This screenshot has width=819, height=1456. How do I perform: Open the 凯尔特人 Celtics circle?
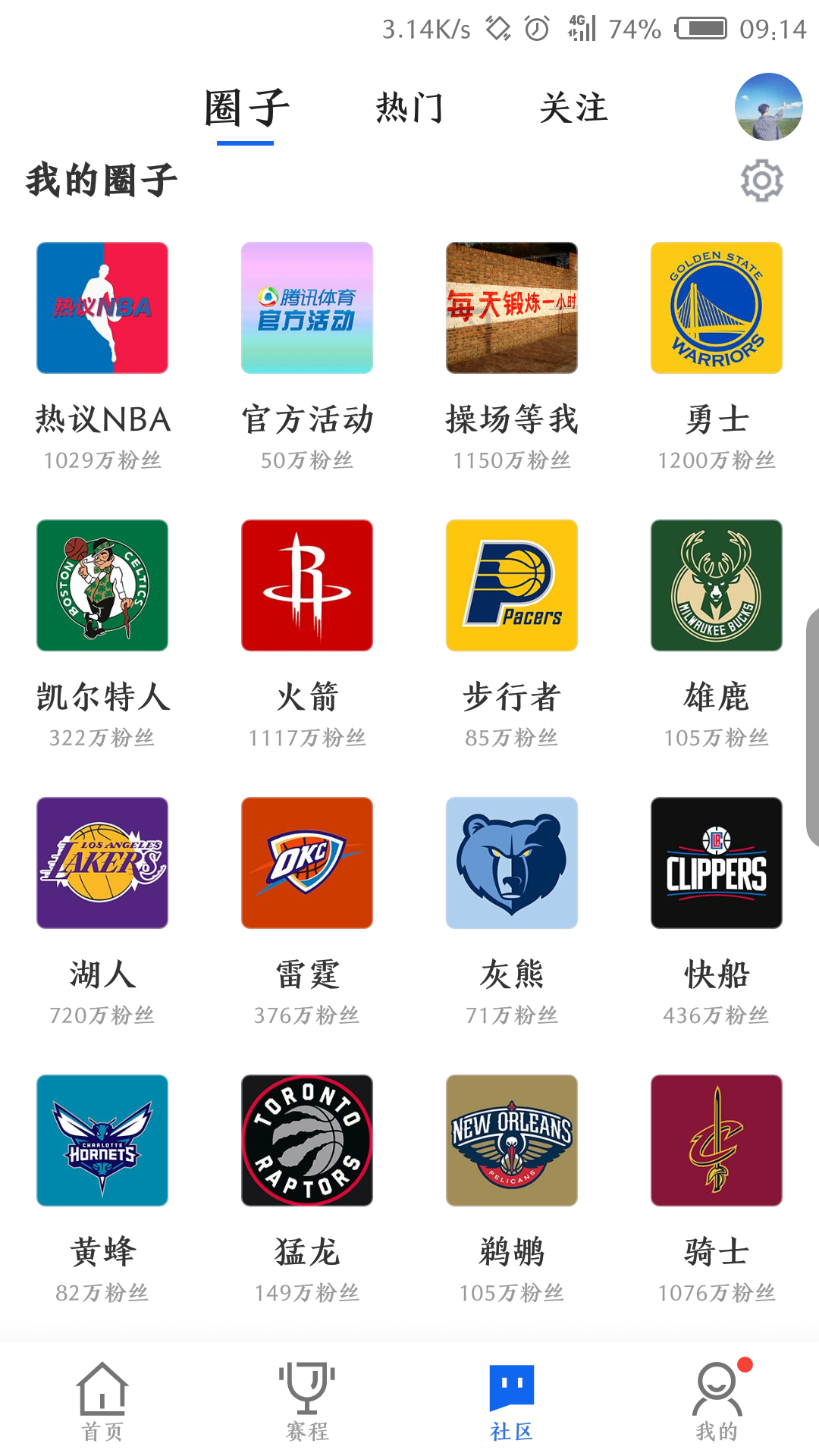click(x=102, y=585)
